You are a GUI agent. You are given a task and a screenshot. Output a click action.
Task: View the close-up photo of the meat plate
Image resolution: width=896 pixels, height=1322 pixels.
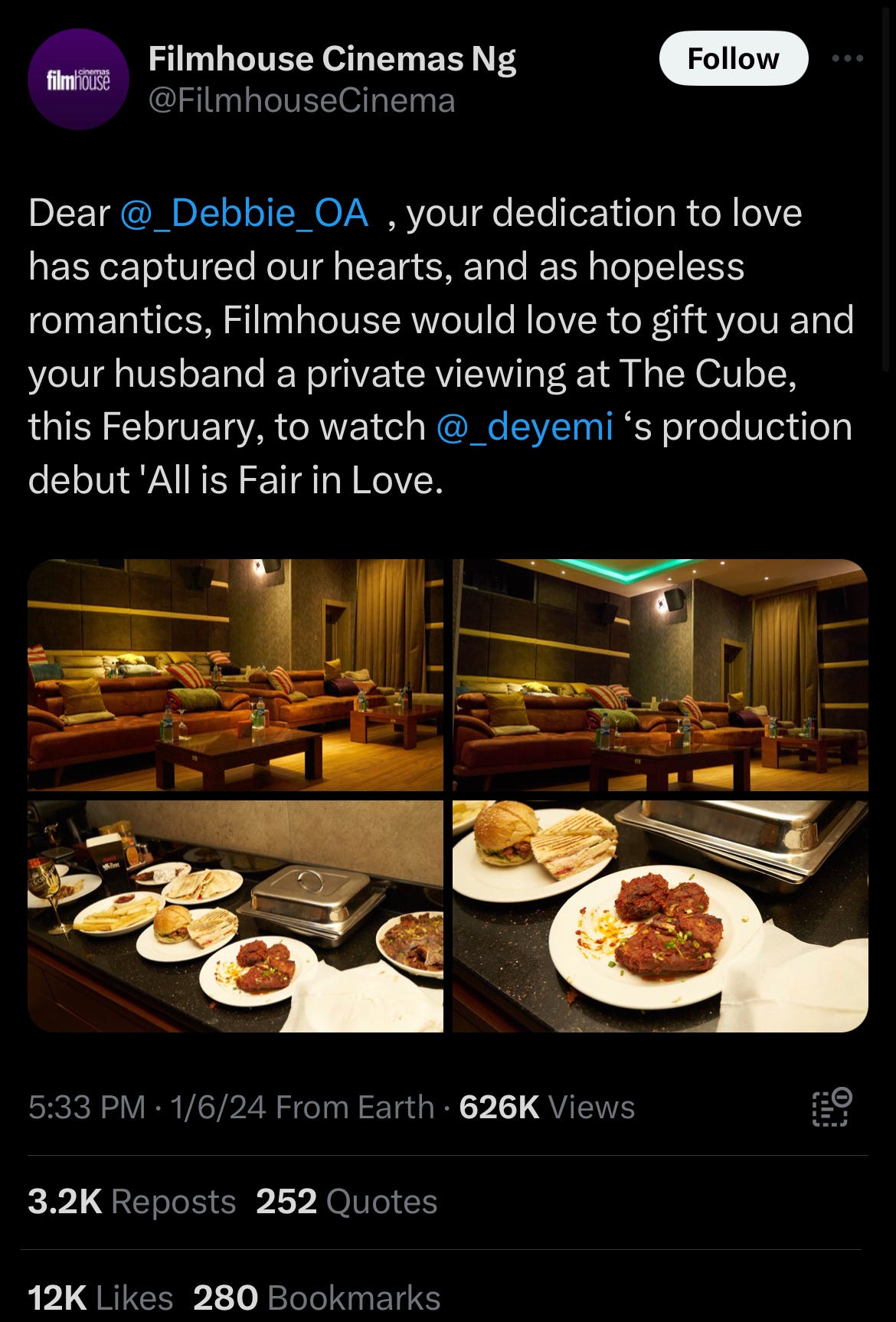tap(660, 916)
